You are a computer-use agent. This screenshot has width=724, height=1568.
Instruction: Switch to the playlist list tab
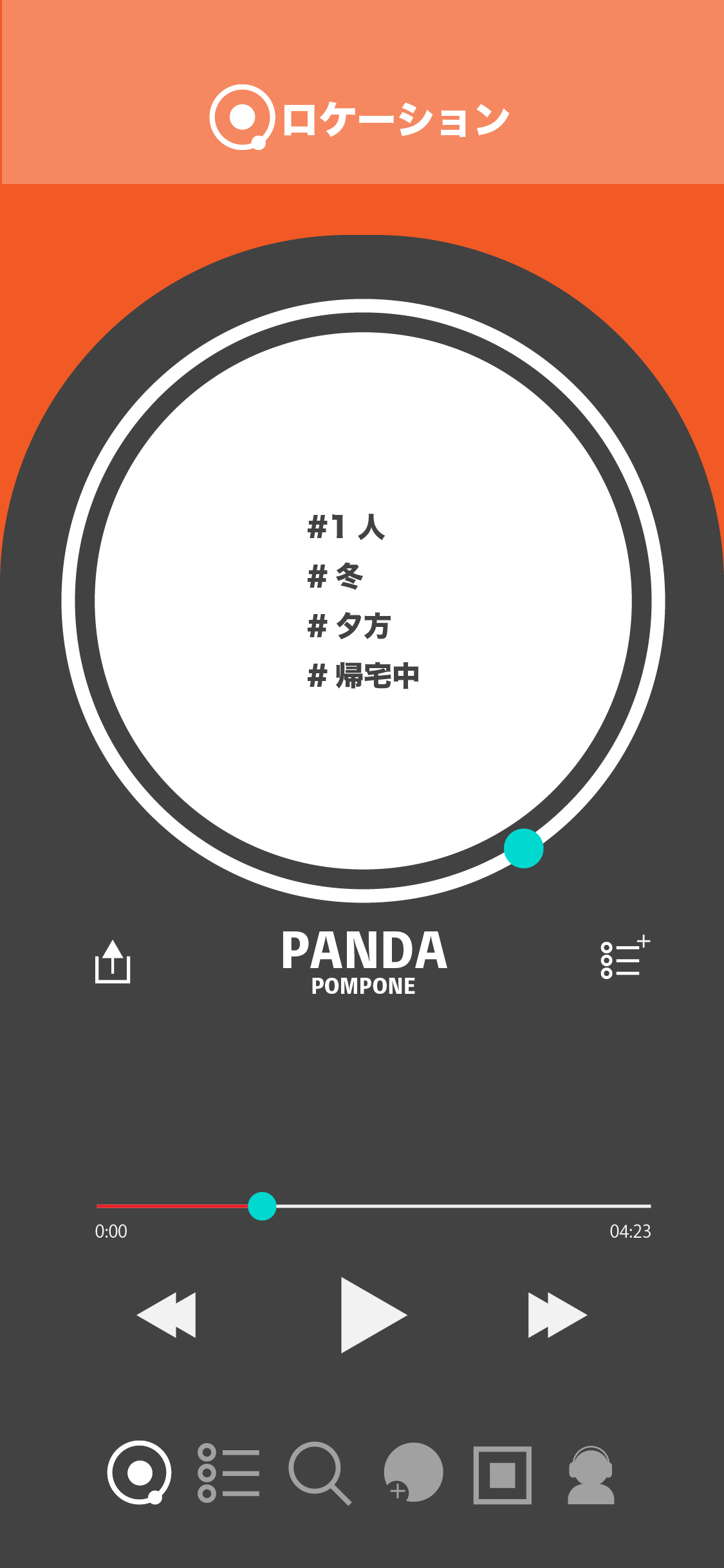[228, 1473]
